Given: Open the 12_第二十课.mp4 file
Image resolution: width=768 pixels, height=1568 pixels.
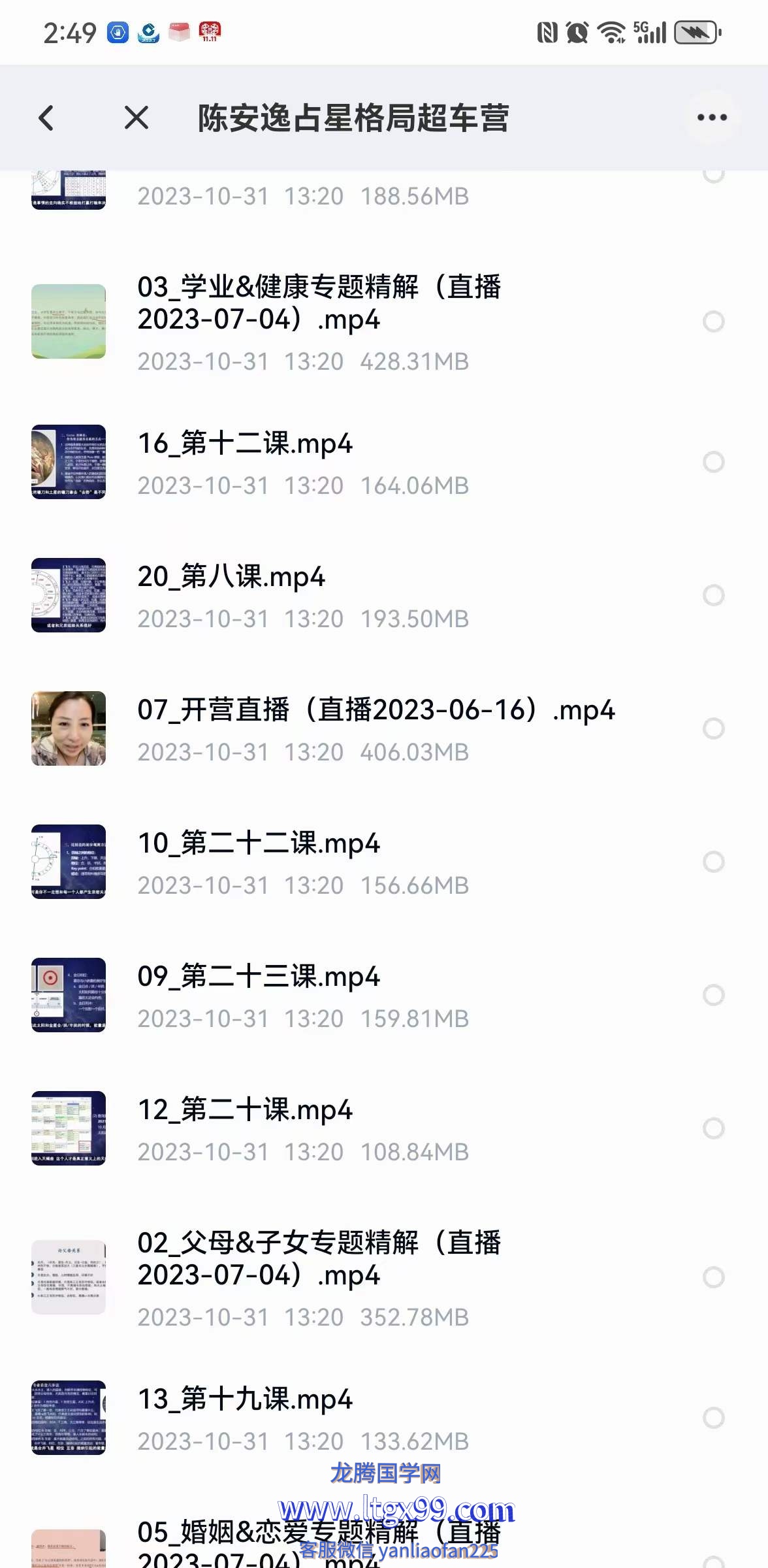Looking at the screenshot, I should [x=245, y=1111].
